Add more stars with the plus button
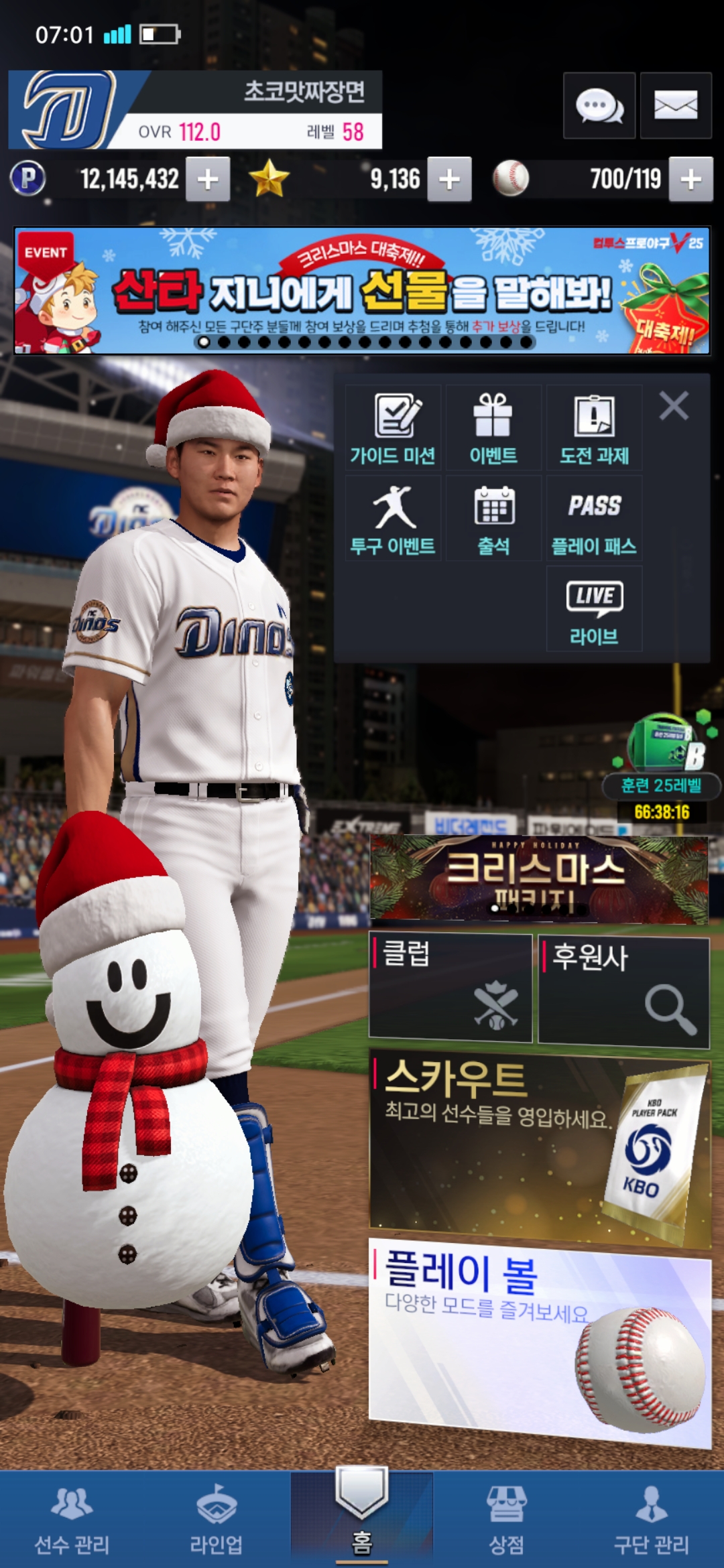Image resolution: width=724 pixels, height=1568 pixels. click(449, 179)
